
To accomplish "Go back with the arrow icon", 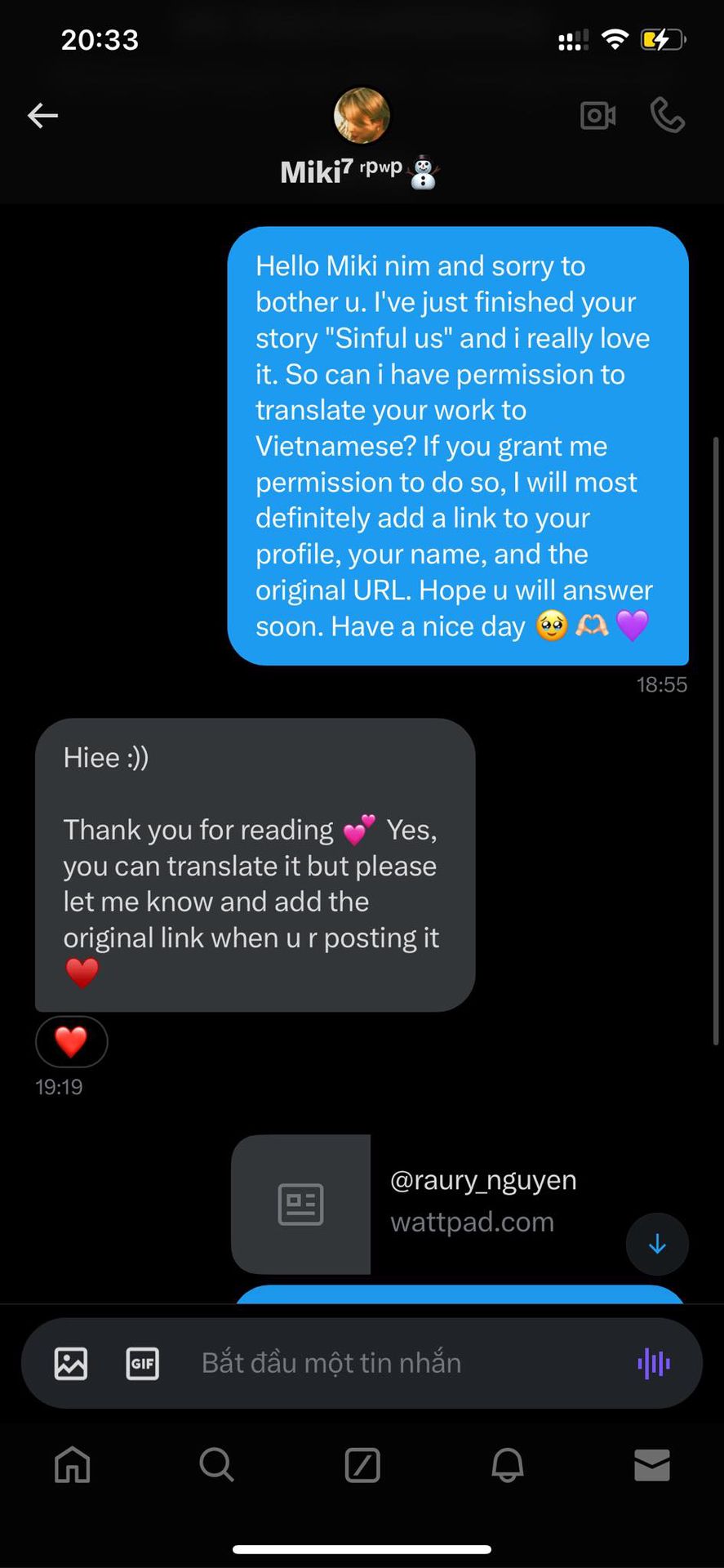I will (42, 116).
